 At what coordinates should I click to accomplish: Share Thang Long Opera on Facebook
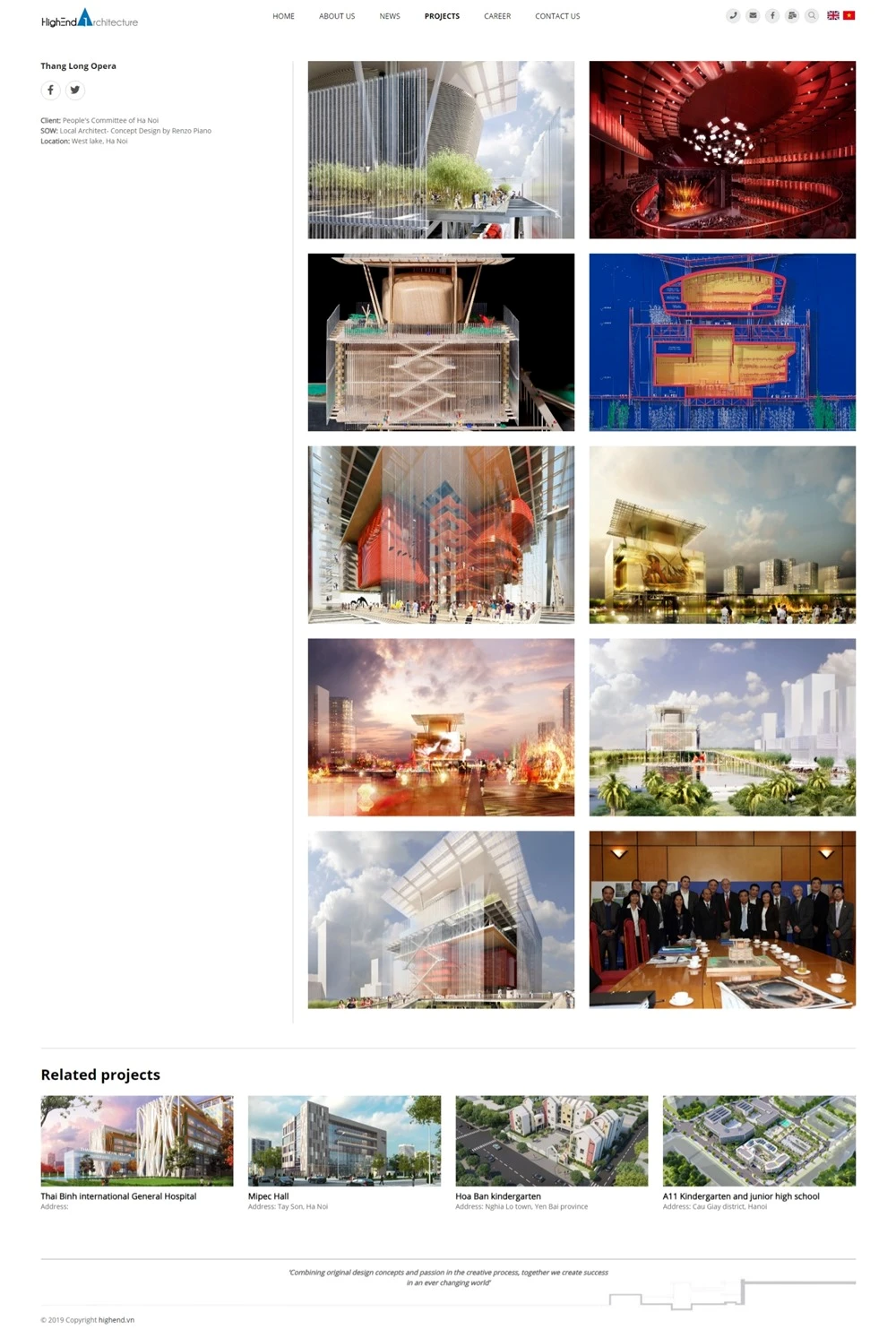[x=51, y=90]
